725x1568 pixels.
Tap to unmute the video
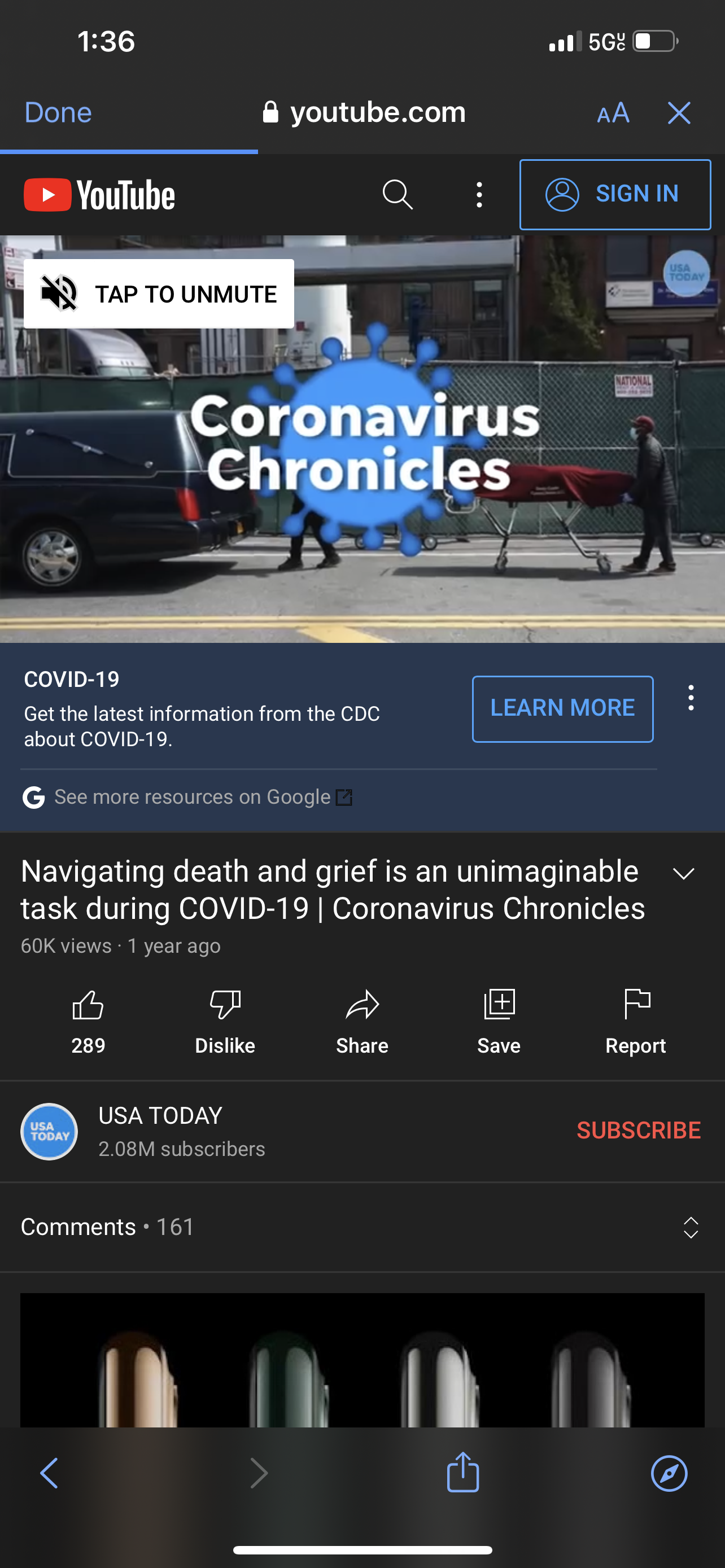tap(159, 294)
